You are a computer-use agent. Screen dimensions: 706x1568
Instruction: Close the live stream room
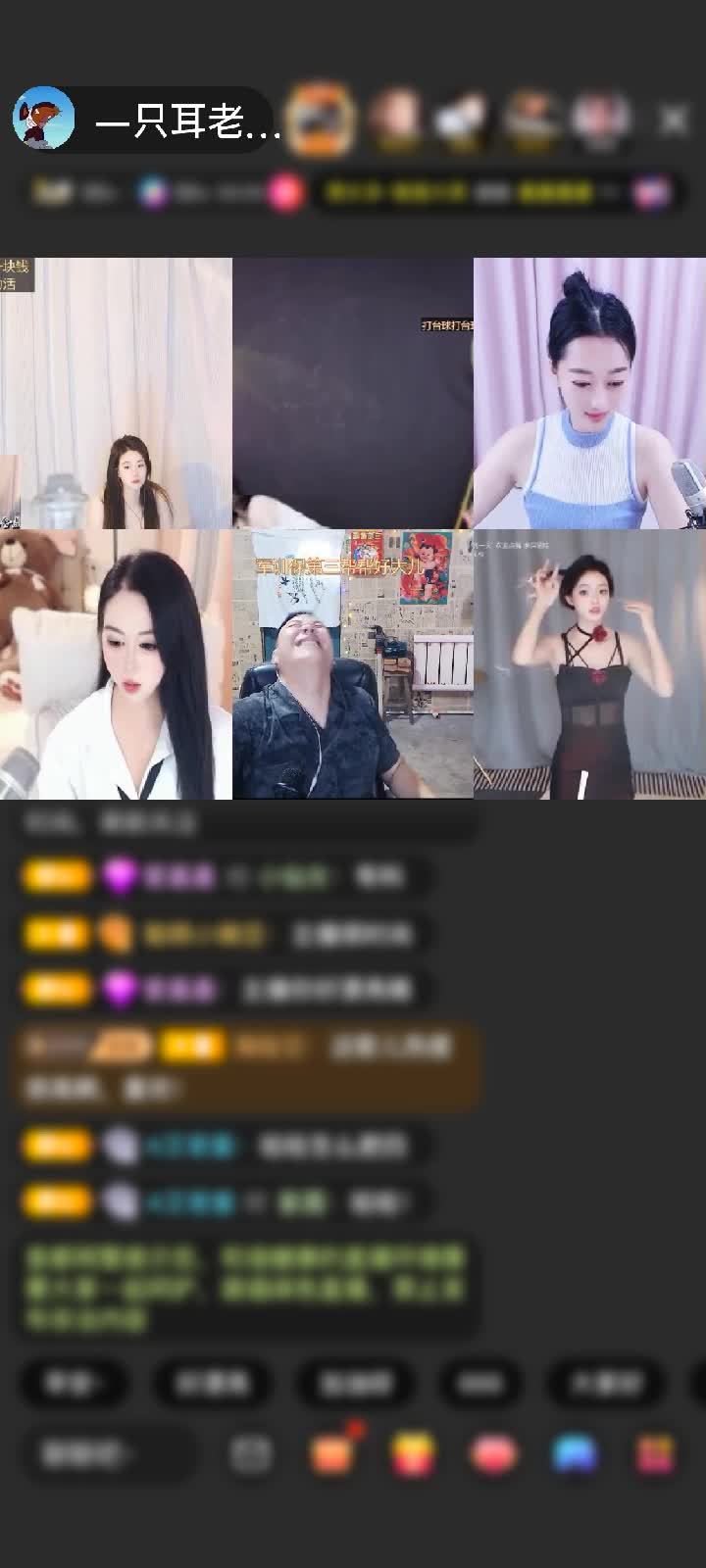[674, 120]
